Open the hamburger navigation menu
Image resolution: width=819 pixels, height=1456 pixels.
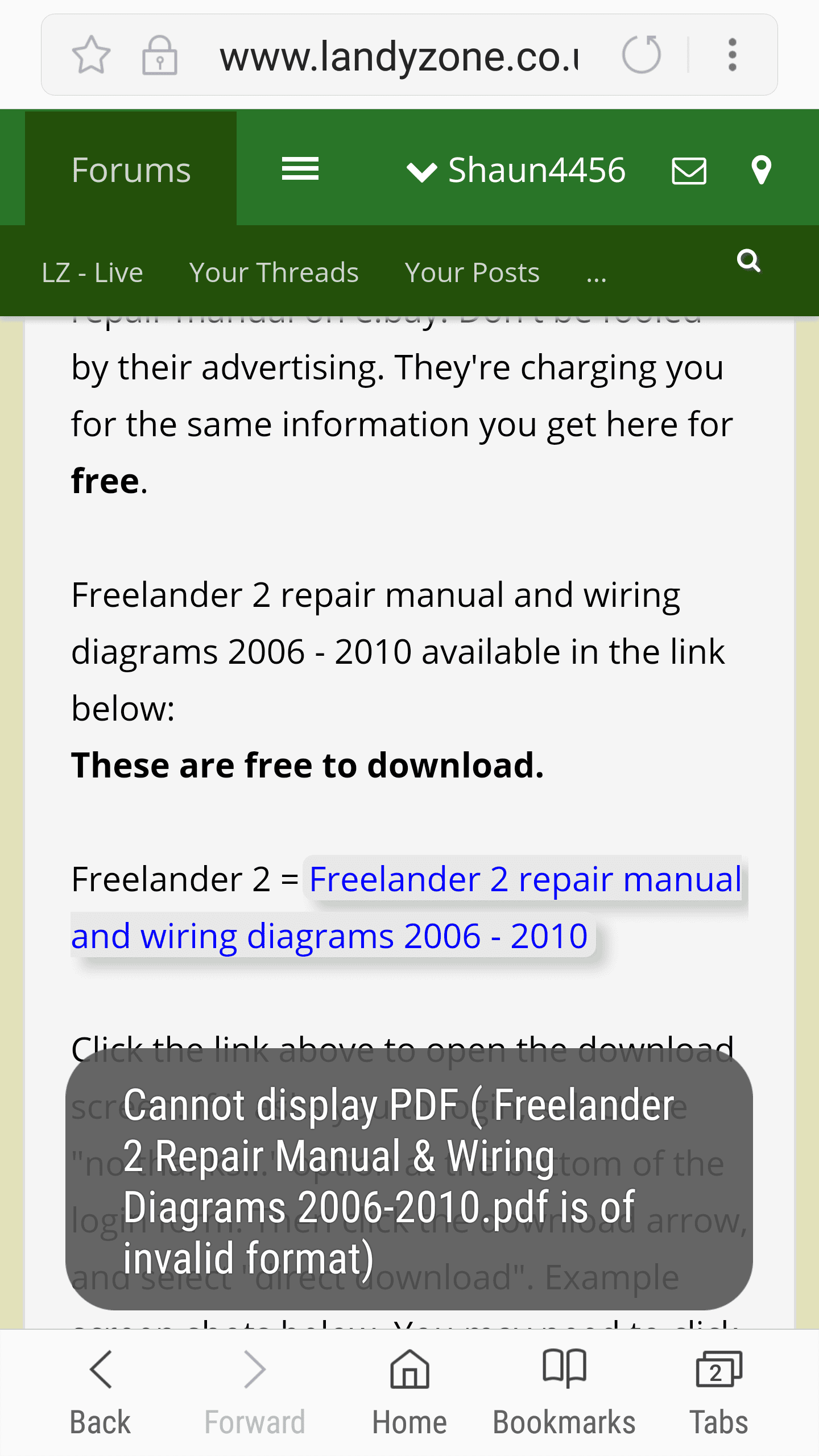coord(300,169)
